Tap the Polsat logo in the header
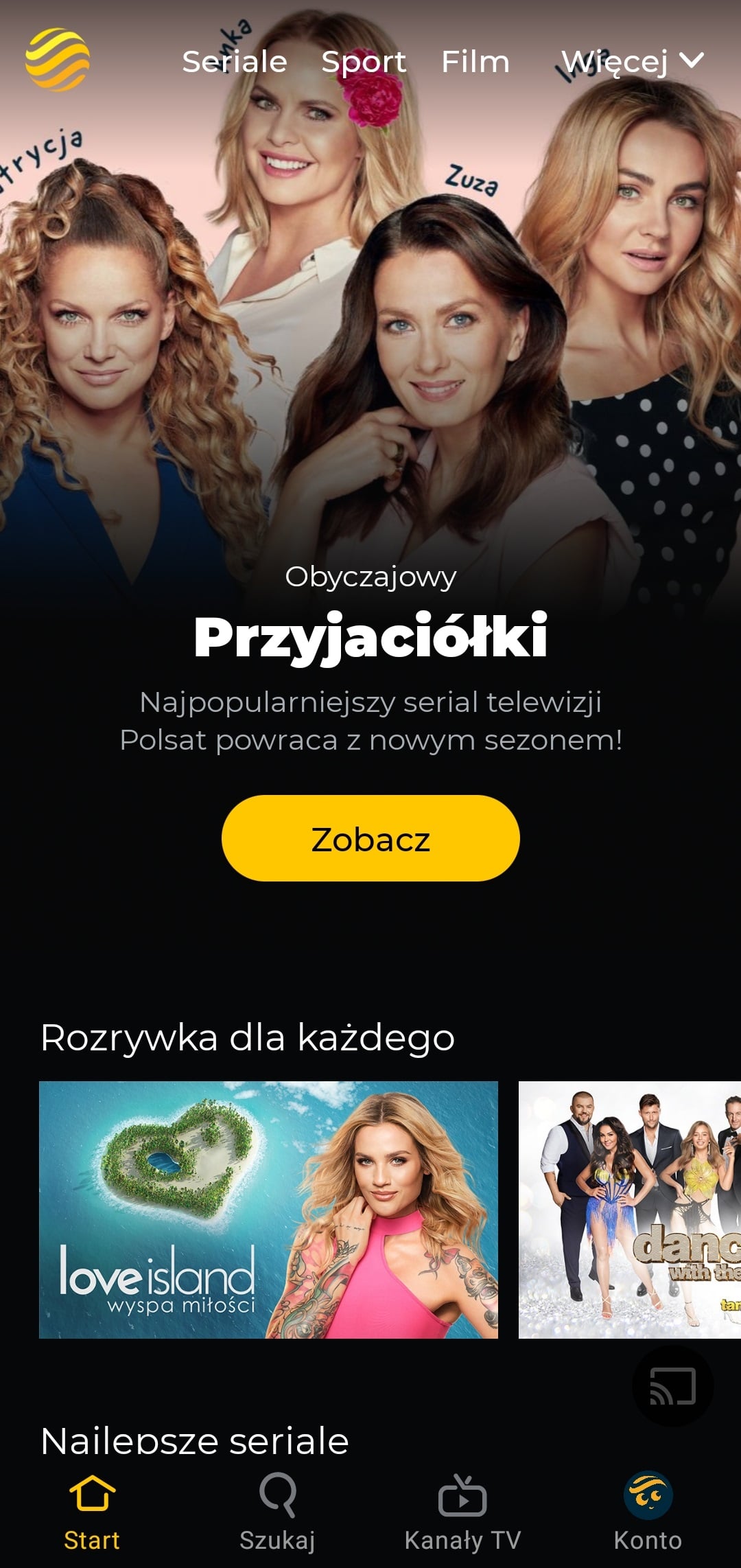741x1568 pixels. coord(58,60)
